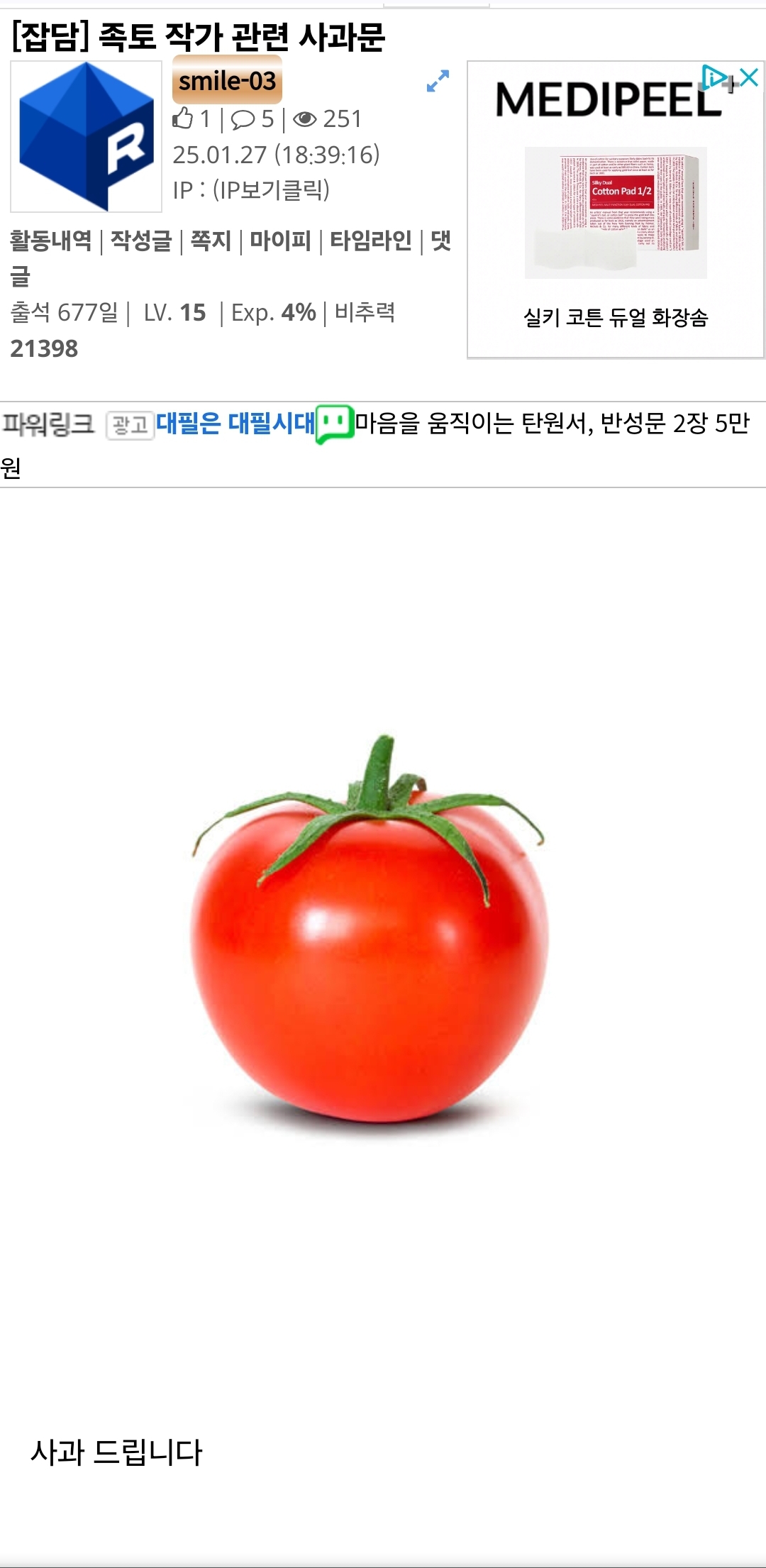
Task: Open the author's 타임라인
Action: (x=371, y=241)
